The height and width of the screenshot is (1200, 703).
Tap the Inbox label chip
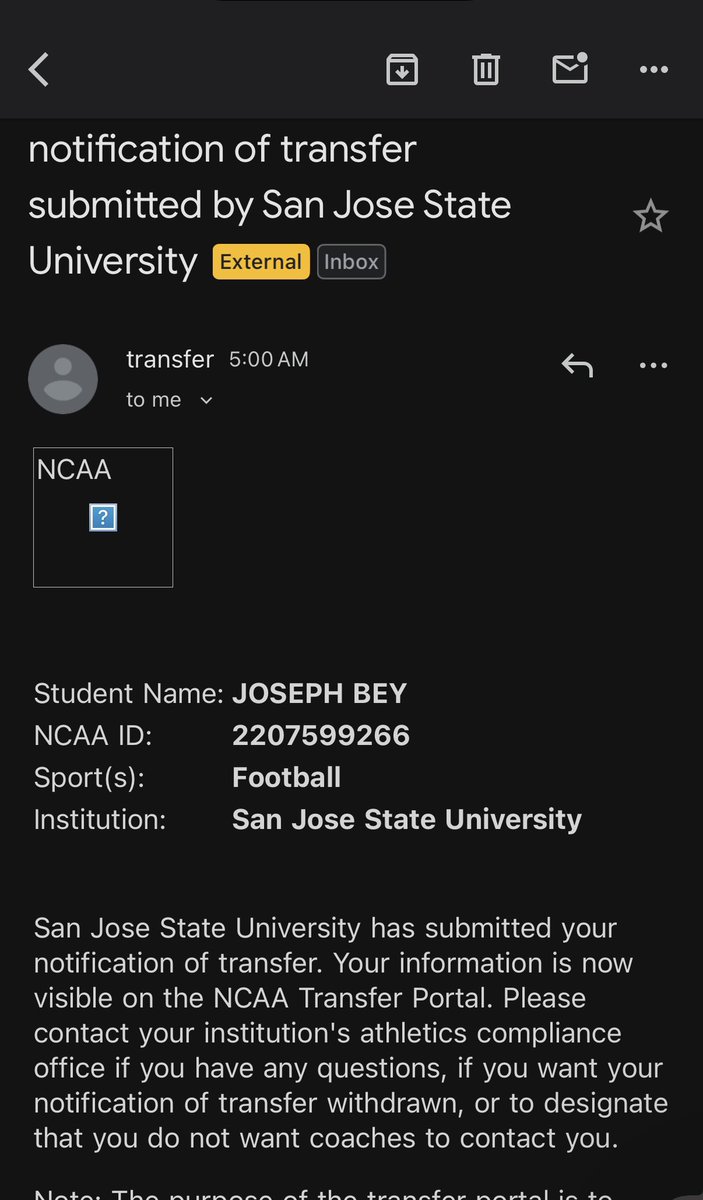351,262
